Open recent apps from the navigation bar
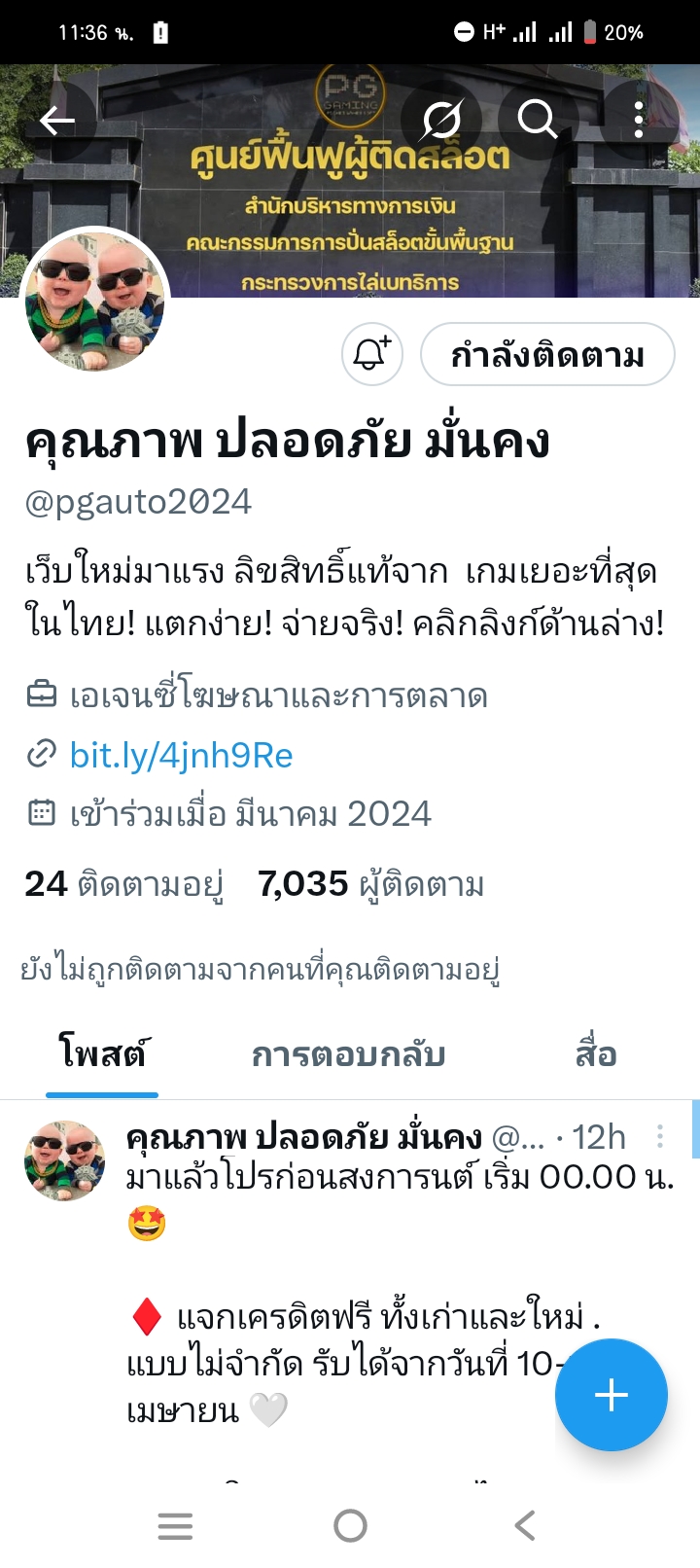The width and height of the screenshot is (700, 1568). (x=175, y=1525)
